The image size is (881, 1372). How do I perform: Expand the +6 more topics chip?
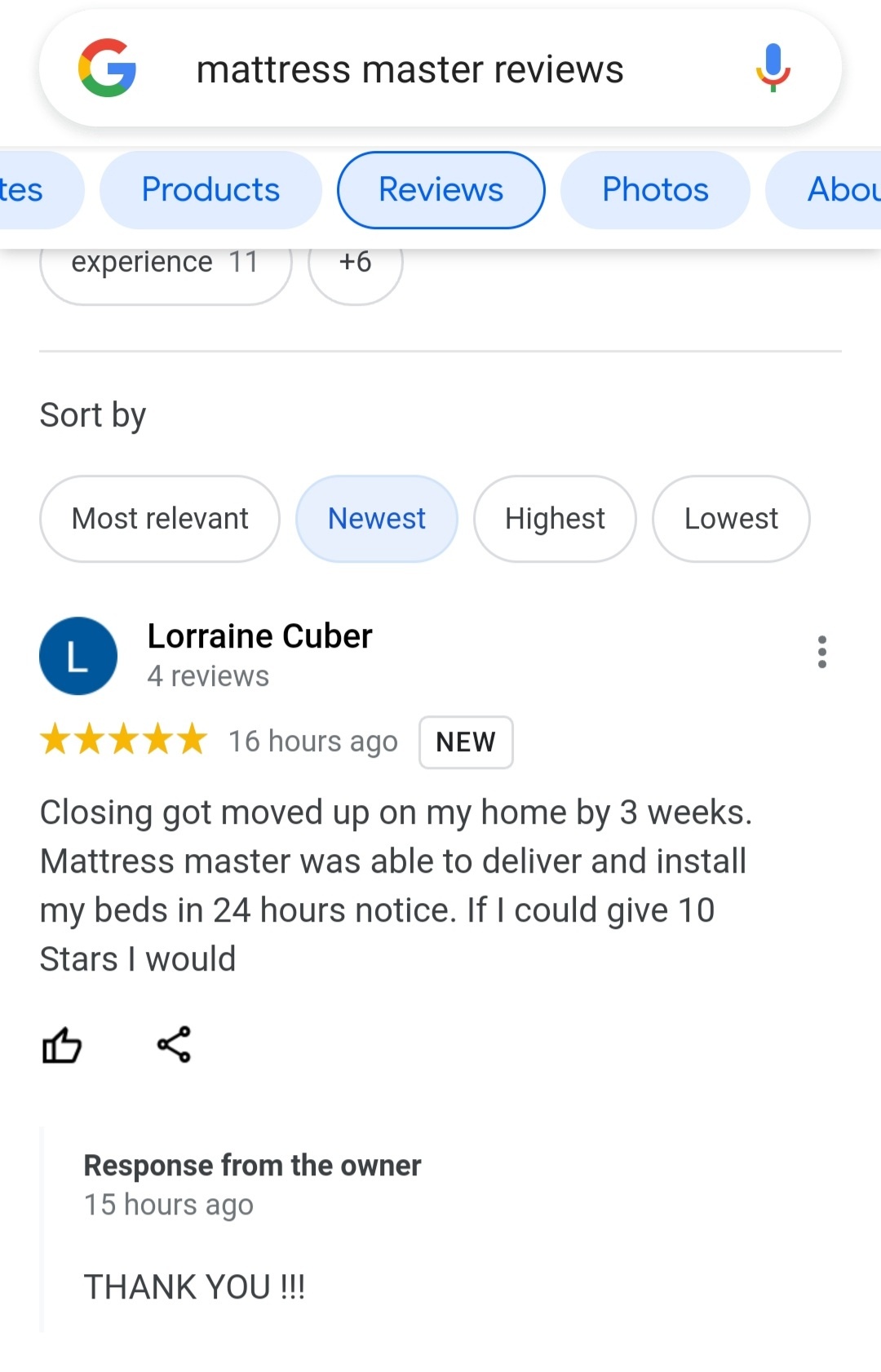[x=355, y=271]
